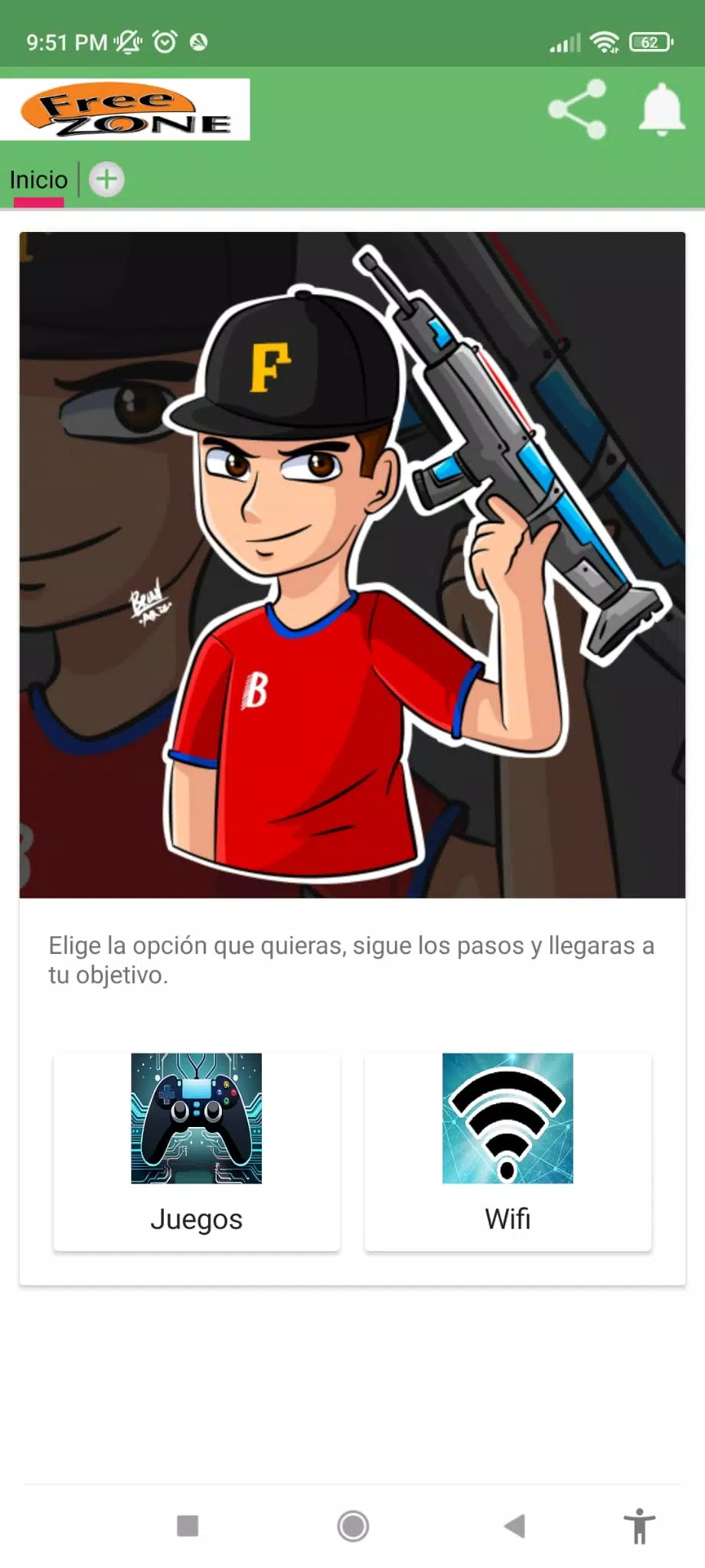Share the app via share icon
The width and height of the screenshot is (705, 1568).
click(x=577, y=109)
